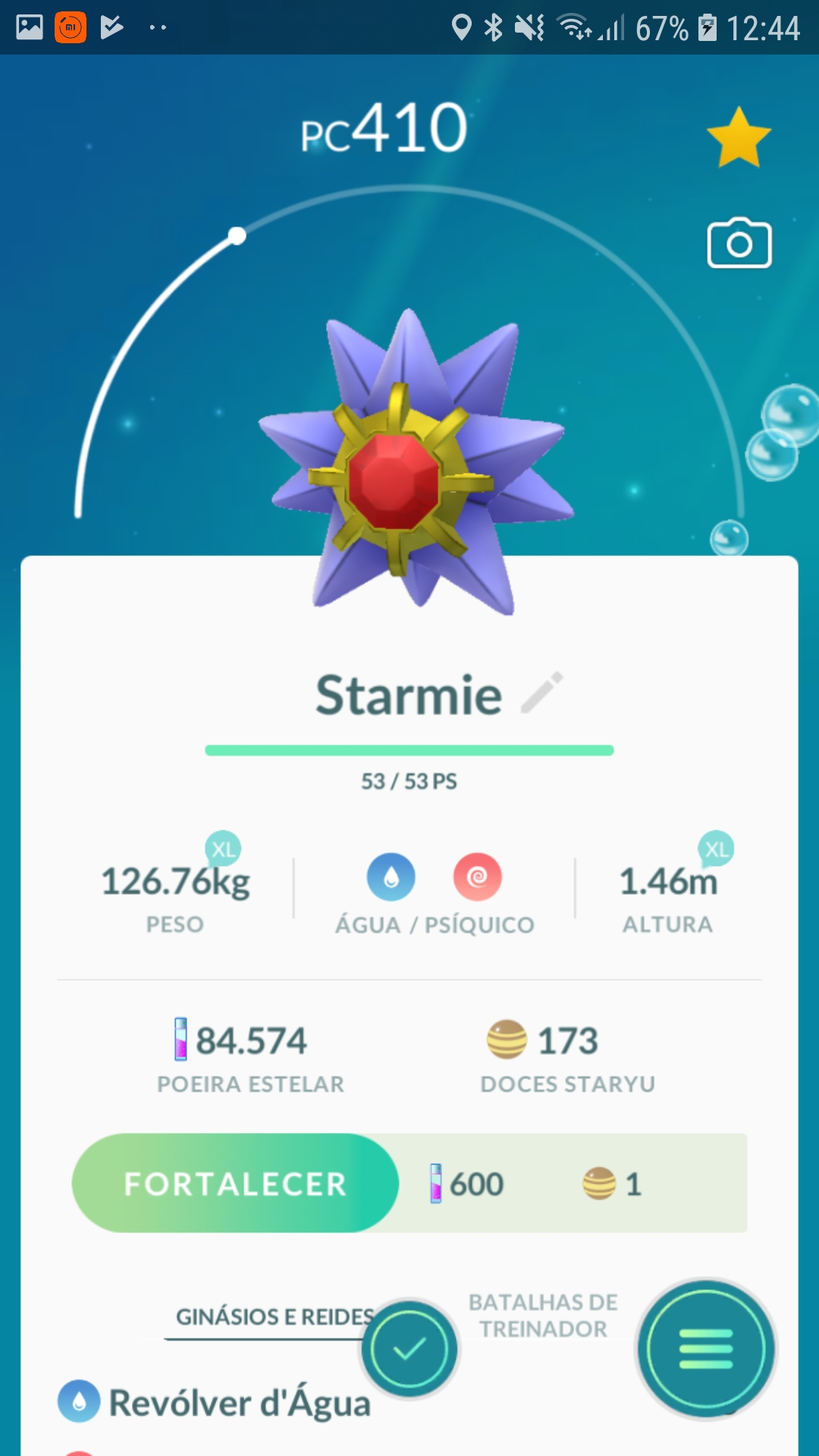This screenshot has height=1456, width=819.
Task: Open the camera to photograph Starmie
Action: (739, 244)
